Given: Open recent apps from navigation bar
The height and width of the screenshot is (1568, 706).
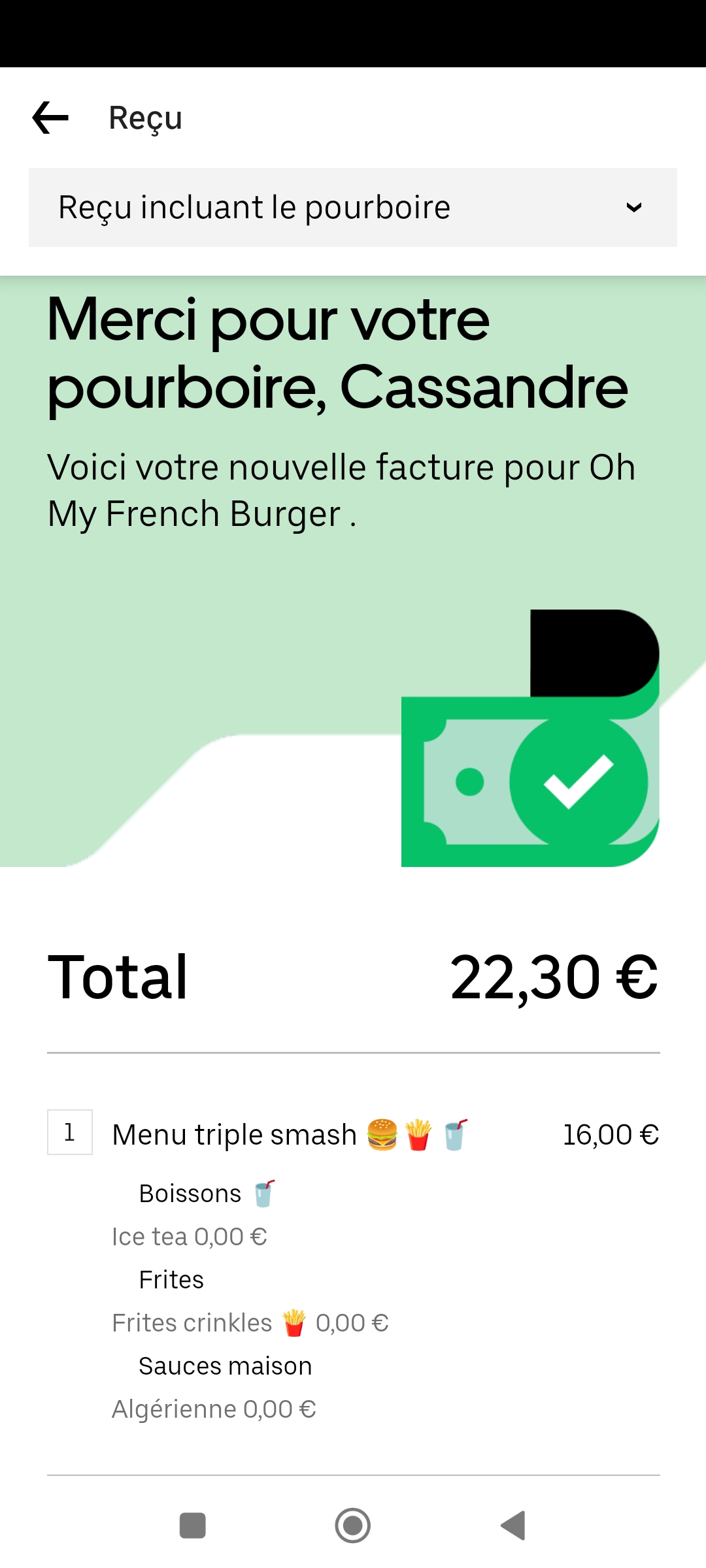Looking at the screenshot, I should point(193,1526).
